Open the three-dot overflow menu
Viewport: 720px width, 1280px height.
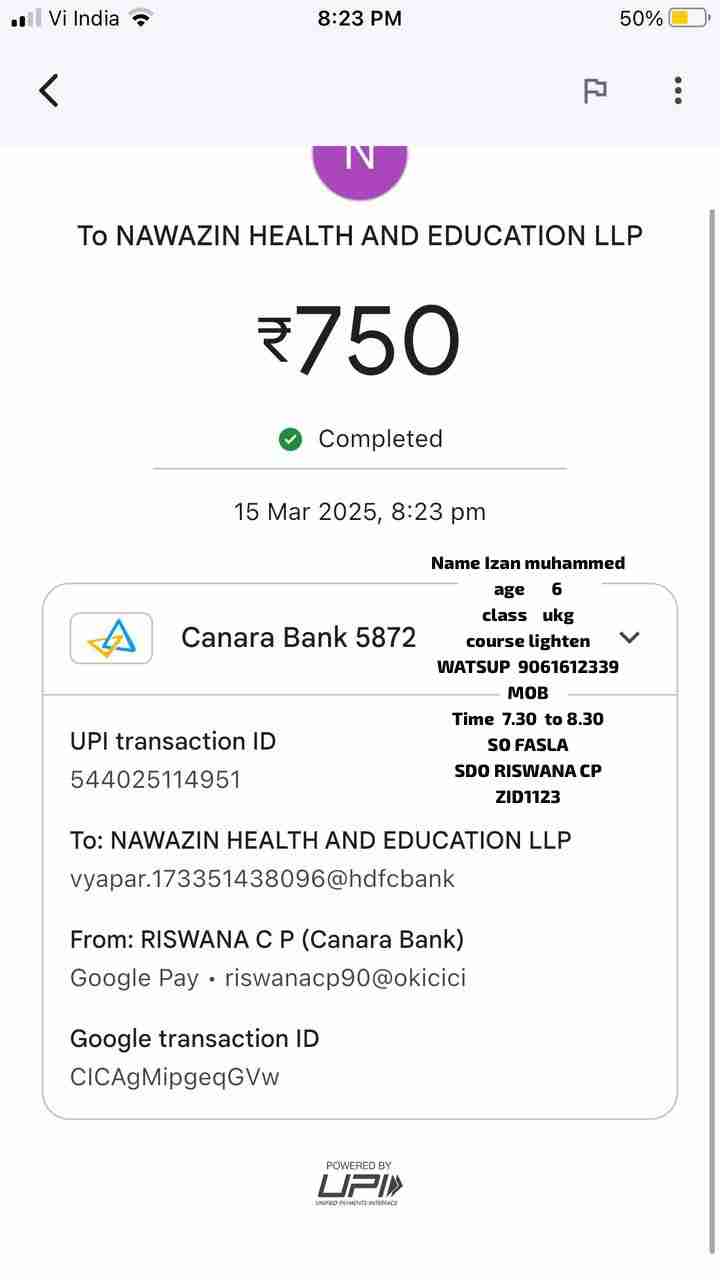(678, 91)
